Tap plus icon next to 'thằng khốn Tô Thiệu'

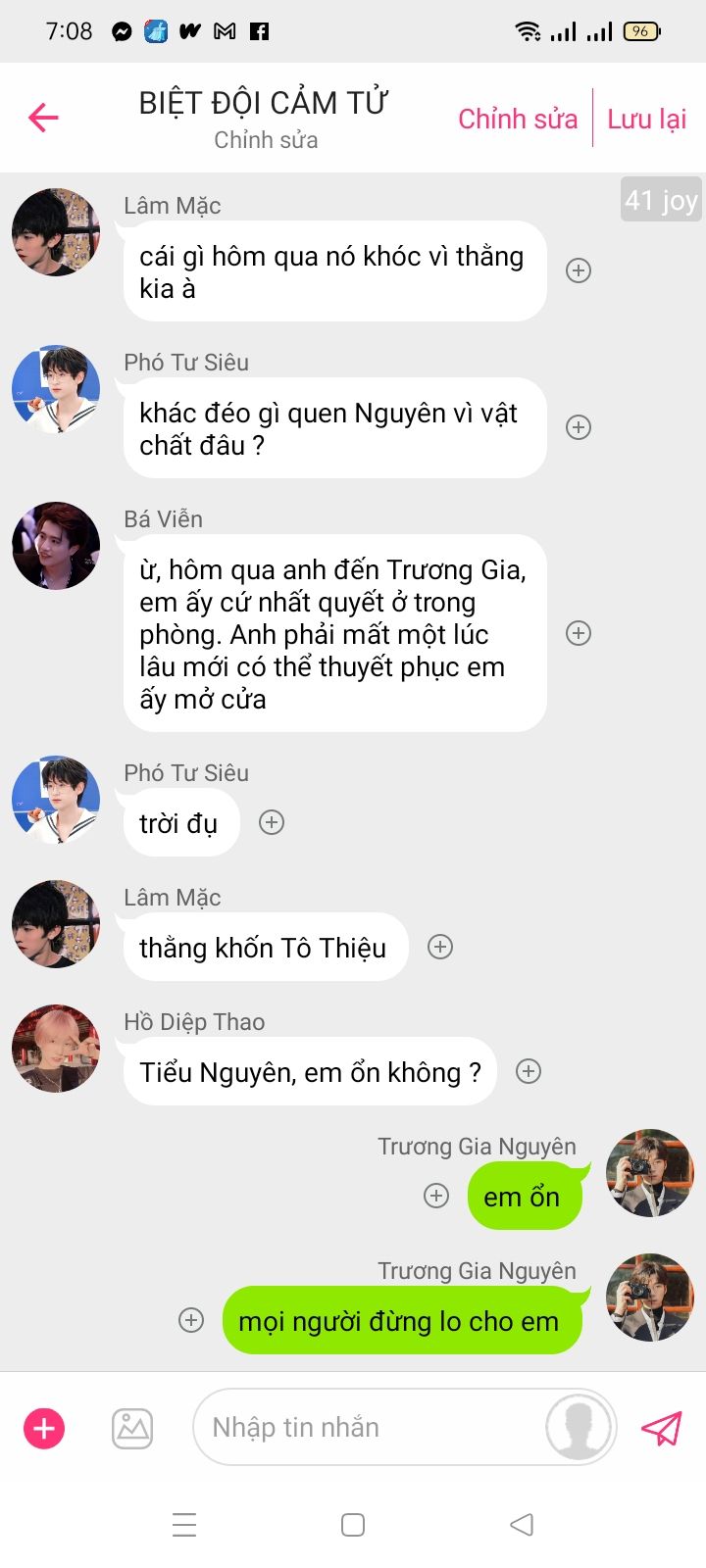[x=440, y=947]
